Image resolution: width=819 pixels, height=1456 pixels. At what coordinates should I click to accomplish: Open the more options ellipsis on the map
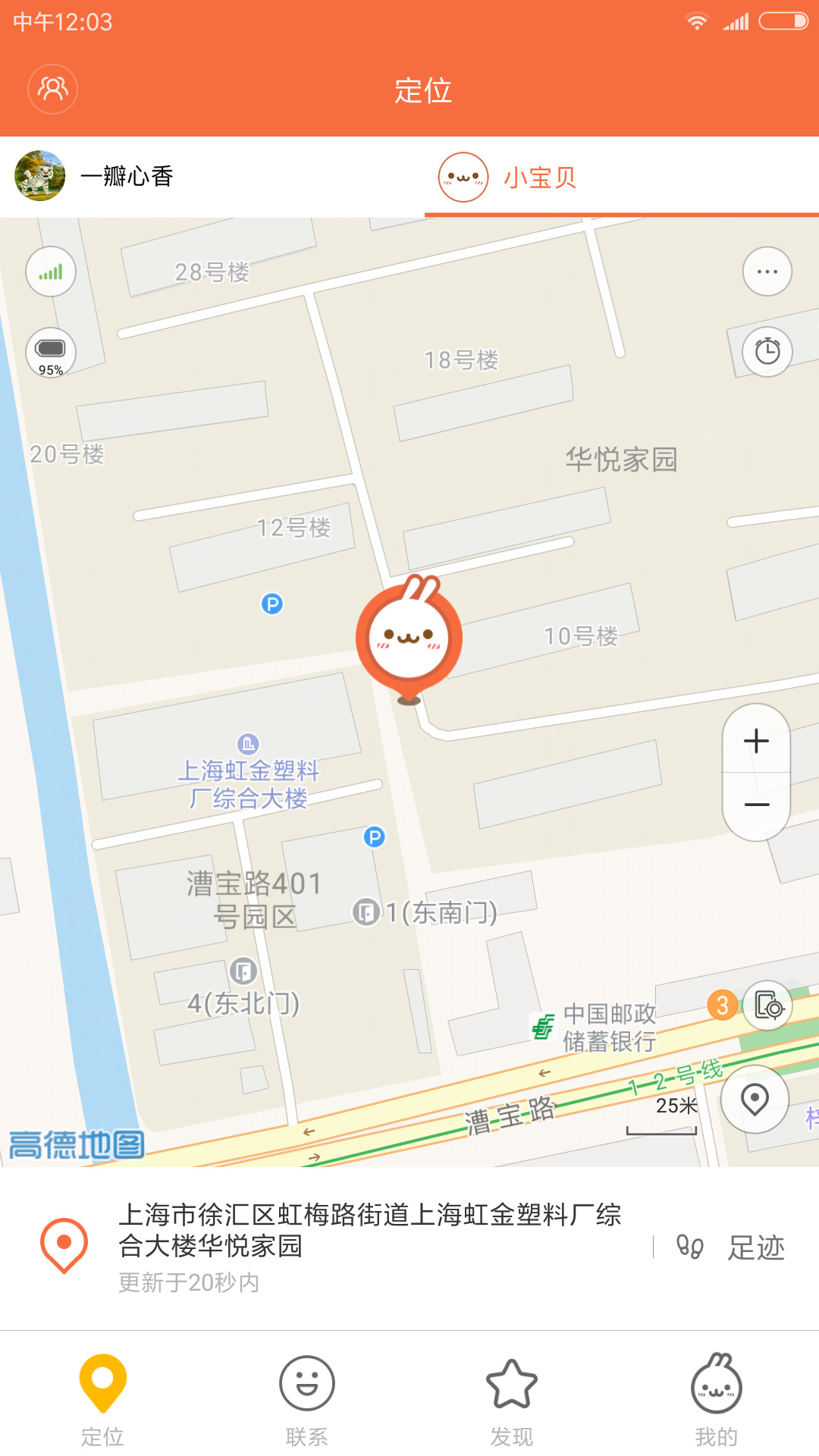tap(767, 271)
